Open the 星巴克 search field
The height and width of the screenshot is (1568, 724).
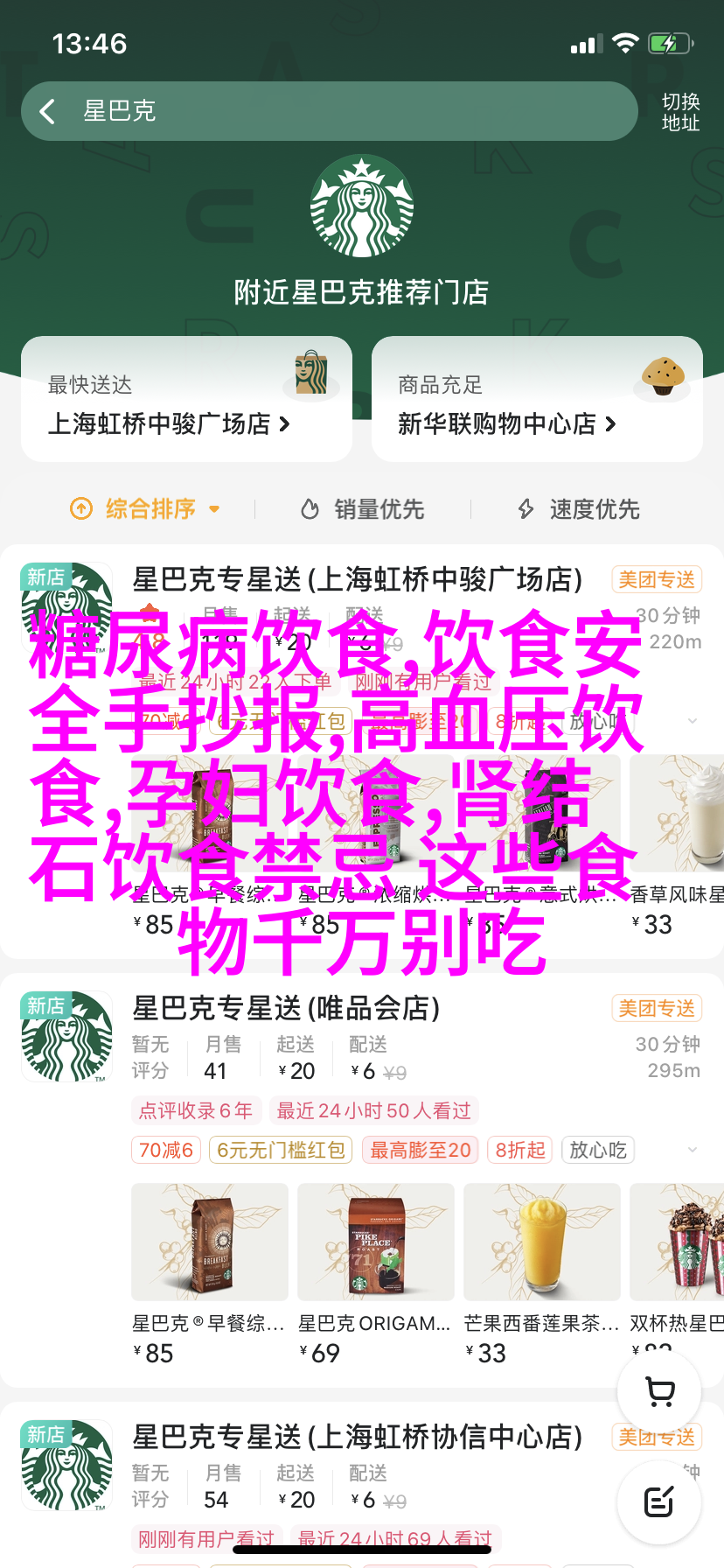350,111
